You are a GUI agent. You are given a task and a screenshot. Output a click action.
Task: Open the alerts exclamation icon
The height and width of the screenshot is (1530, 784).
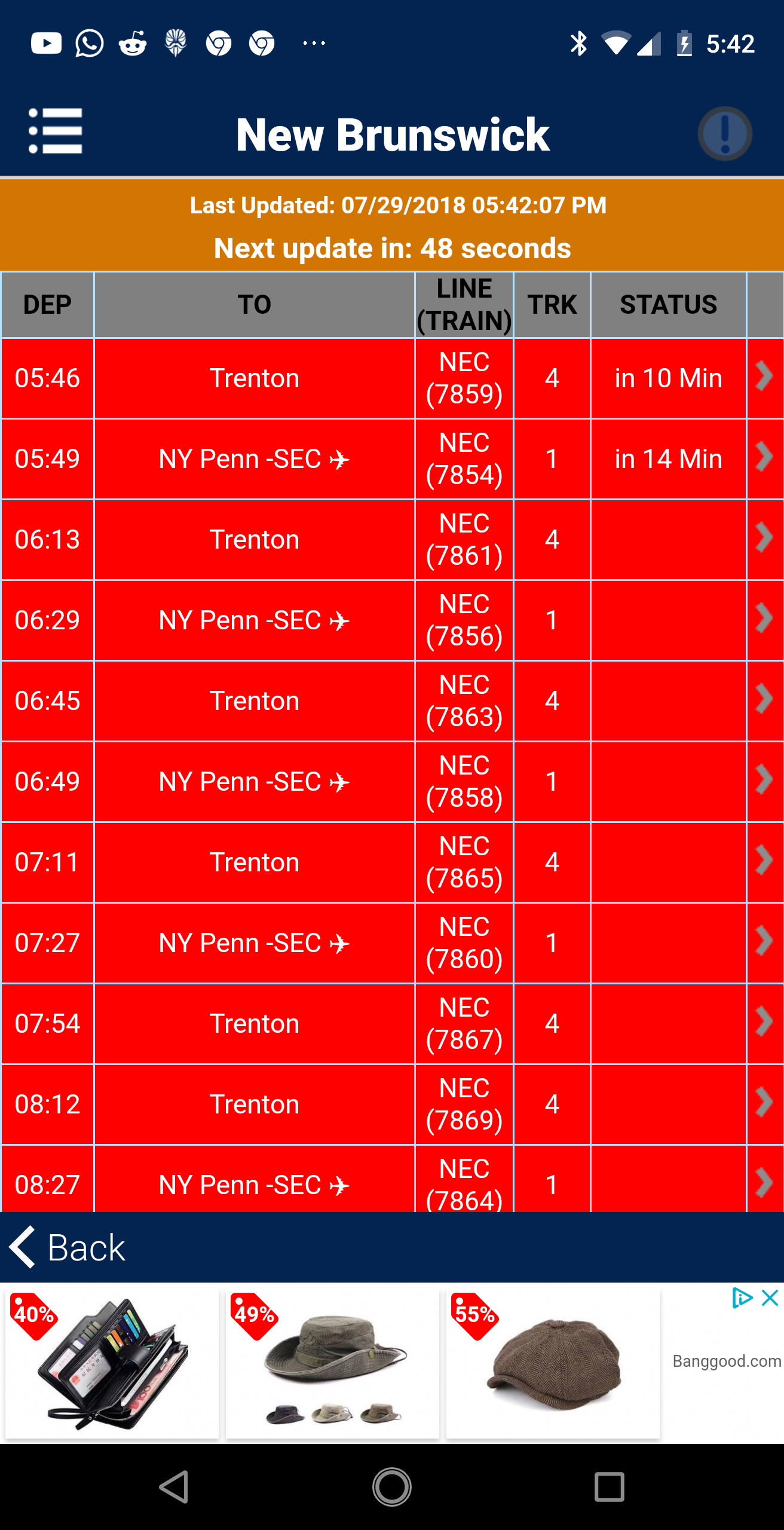tap(725, 134)
